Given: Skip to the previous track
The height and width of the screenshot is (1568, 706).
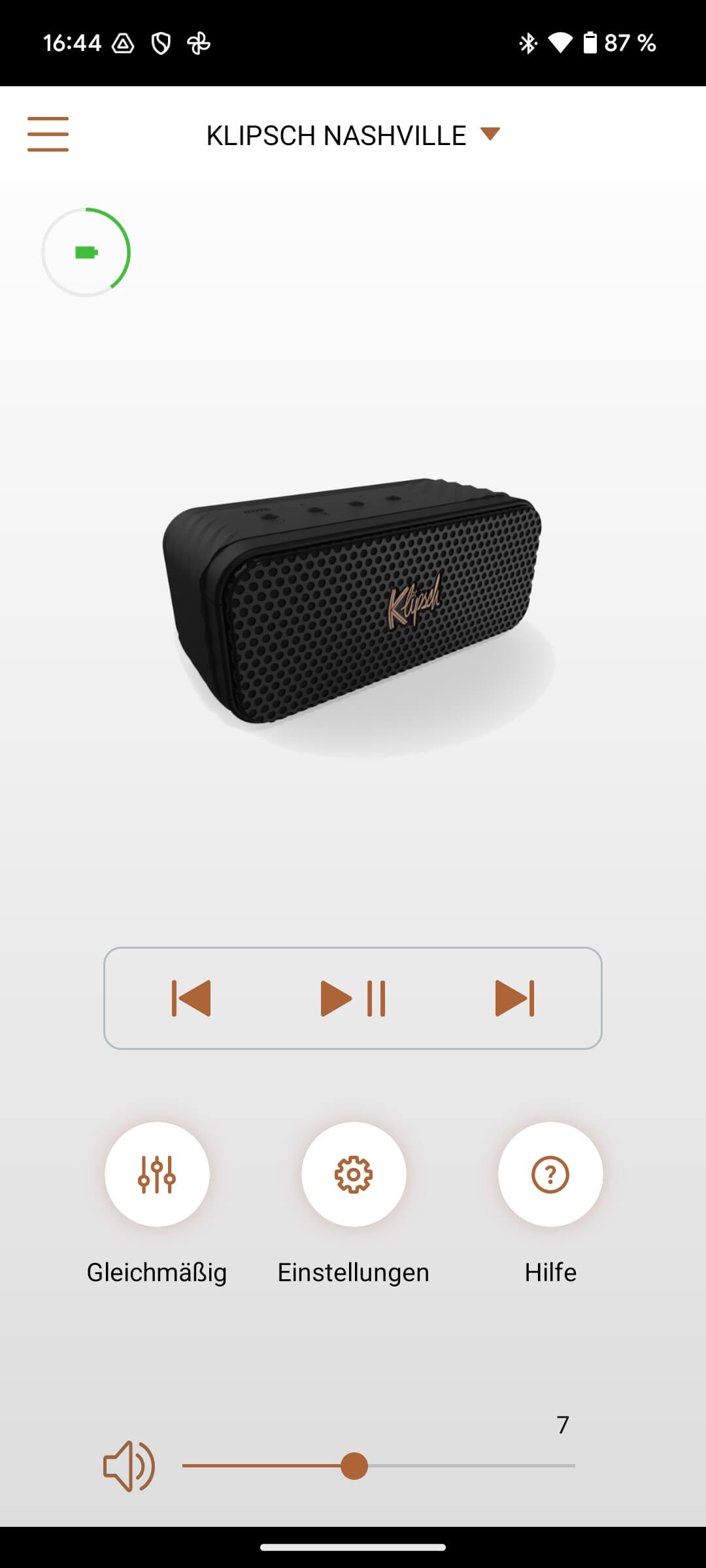Looking at the screenshot, I should (191, 998).
